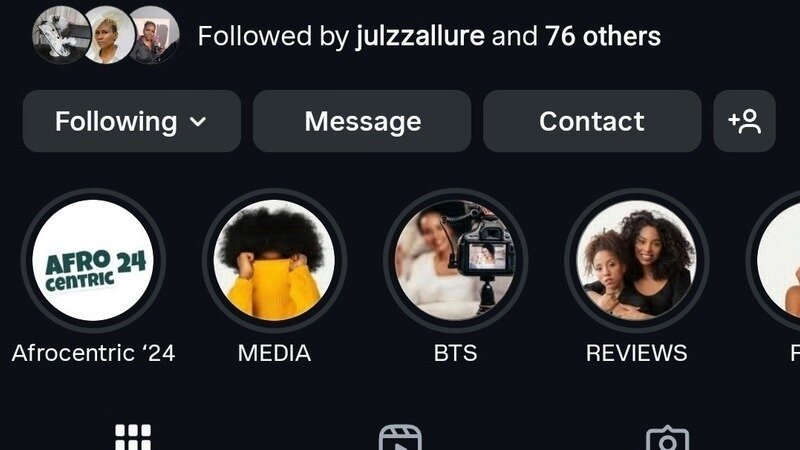Switch to the posts grid tab
800x450 pixels.
pyautogui.click(x=132, y=438)
